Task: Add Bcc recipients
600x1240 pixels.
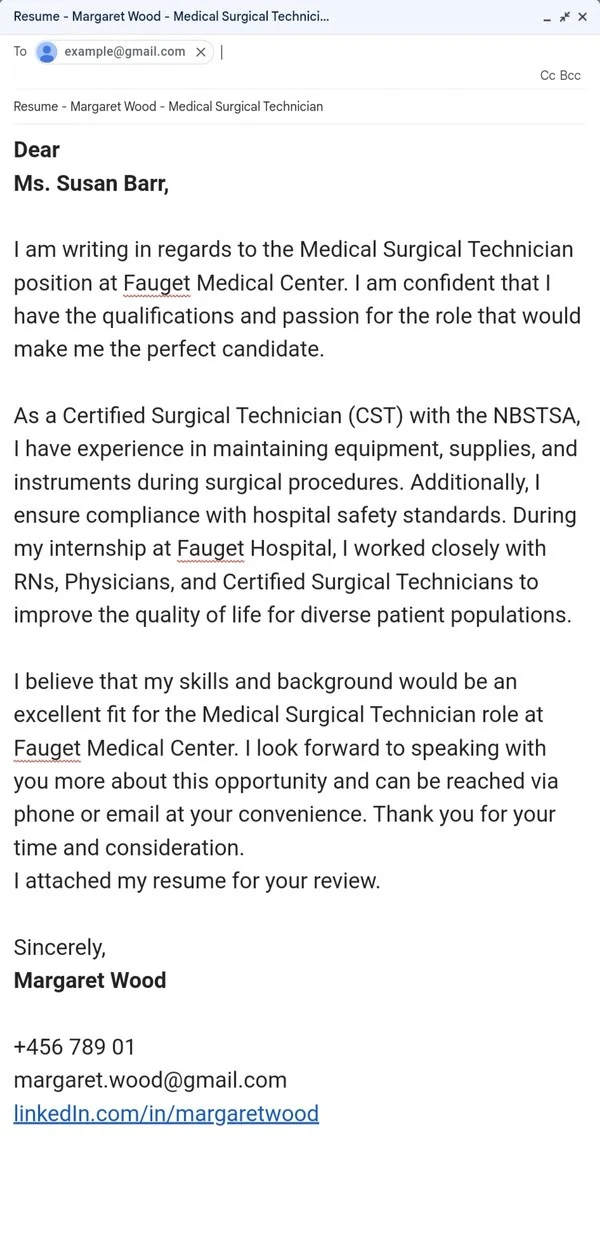Action: [x=570, y=75]
